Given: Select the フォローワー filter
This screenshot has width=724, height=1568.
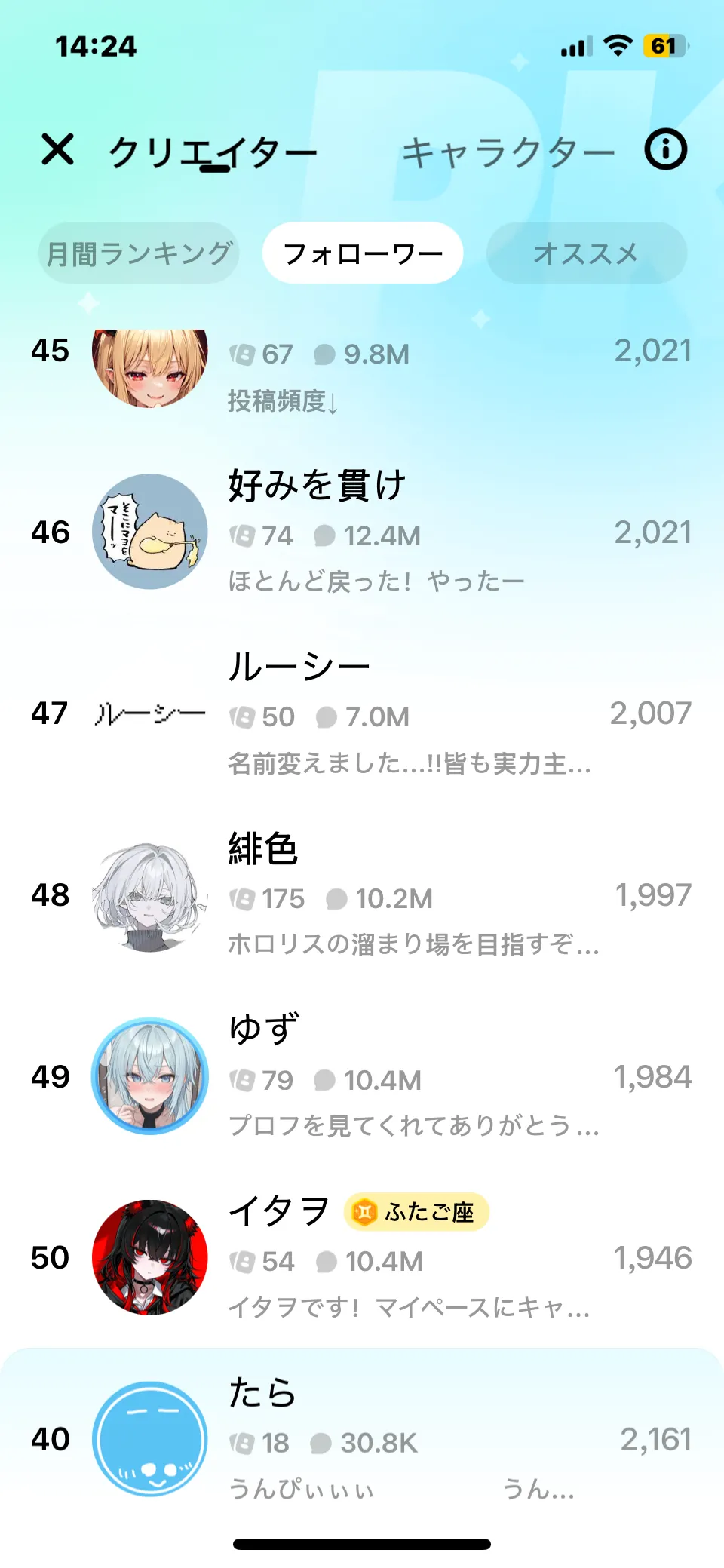Looking at the screenshot, I should 363,253.
